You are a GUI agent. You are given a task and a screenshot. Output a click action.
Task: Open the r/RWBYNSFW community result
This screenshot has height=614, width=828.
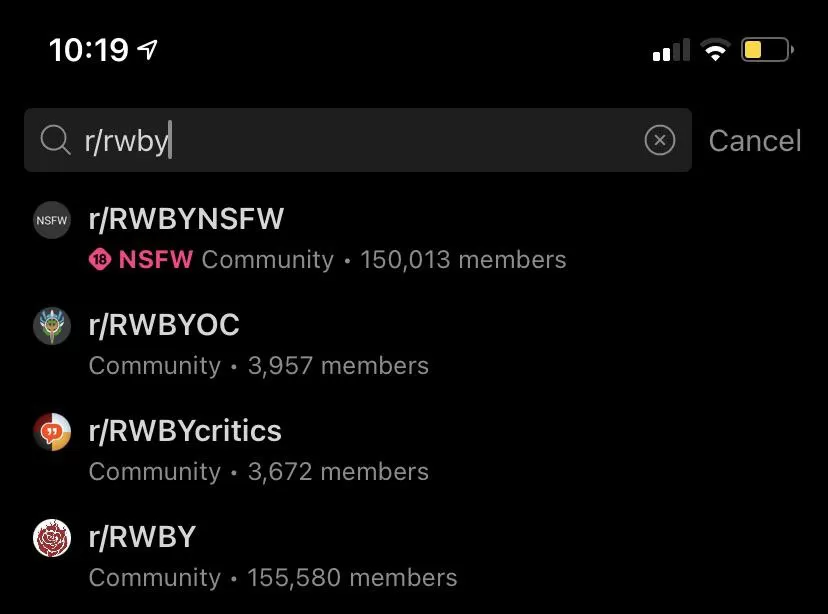(300, 238)
